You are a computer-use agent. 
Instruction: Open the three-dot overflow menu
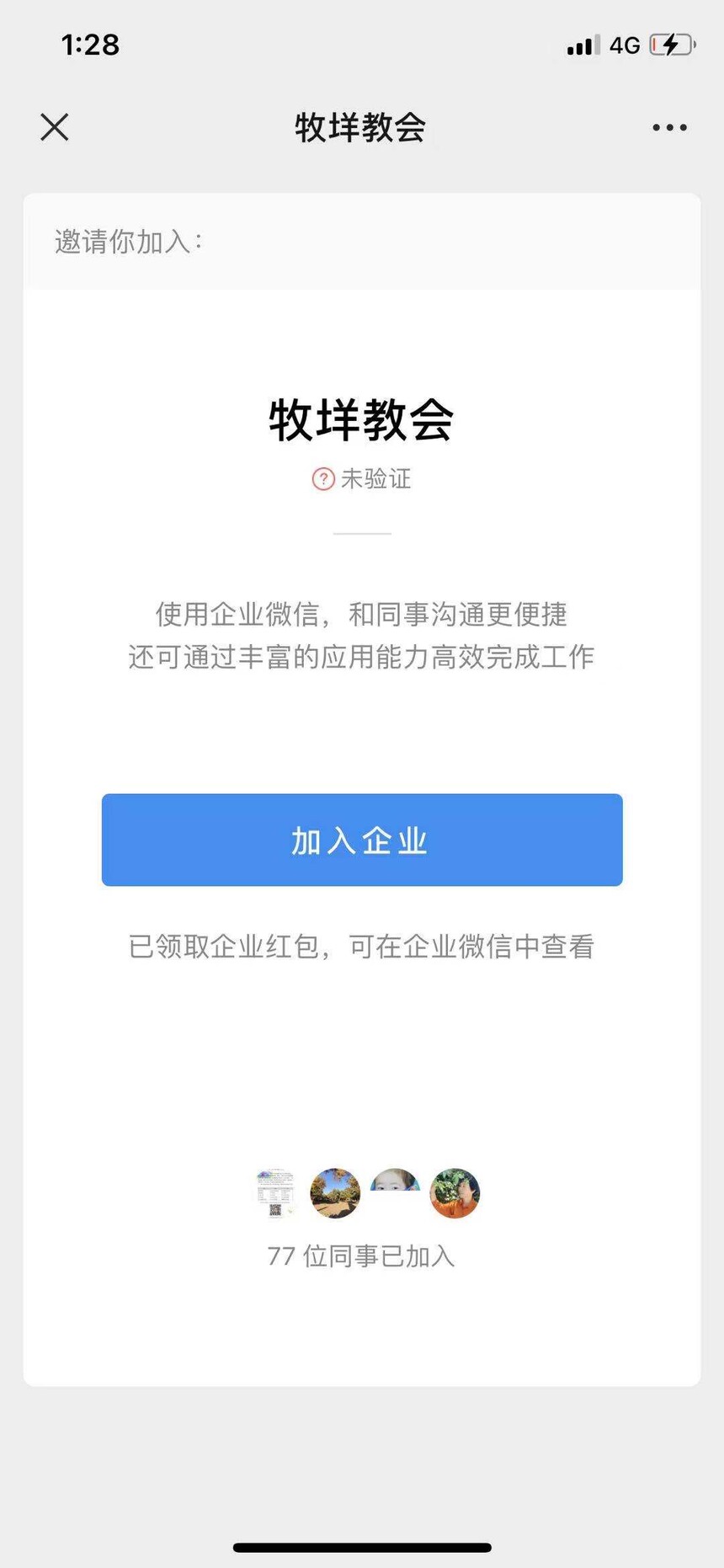[x=669, y=128]
